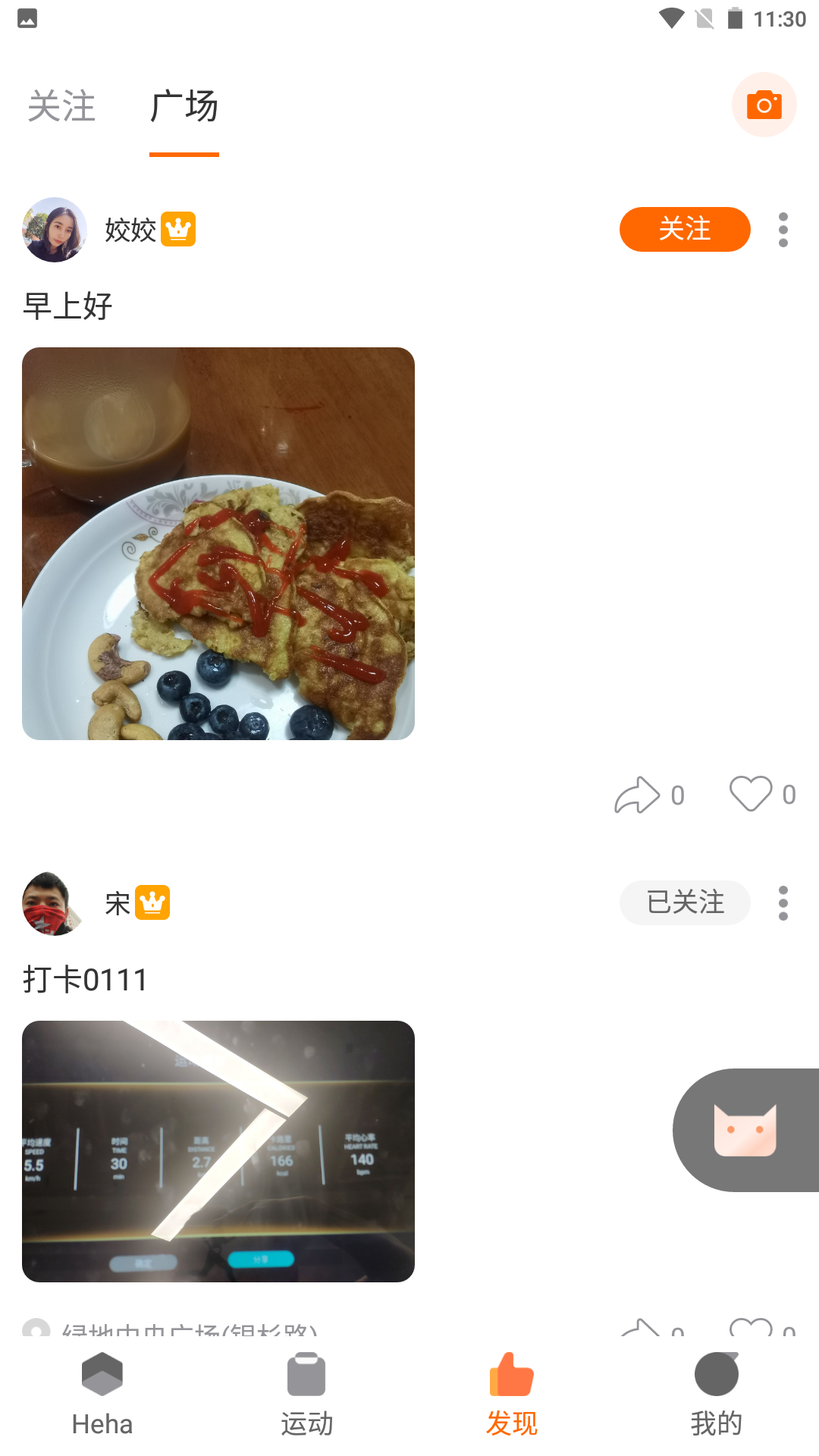Select the 发现 tab
Screen dimensions: 819x1456
512,1394
